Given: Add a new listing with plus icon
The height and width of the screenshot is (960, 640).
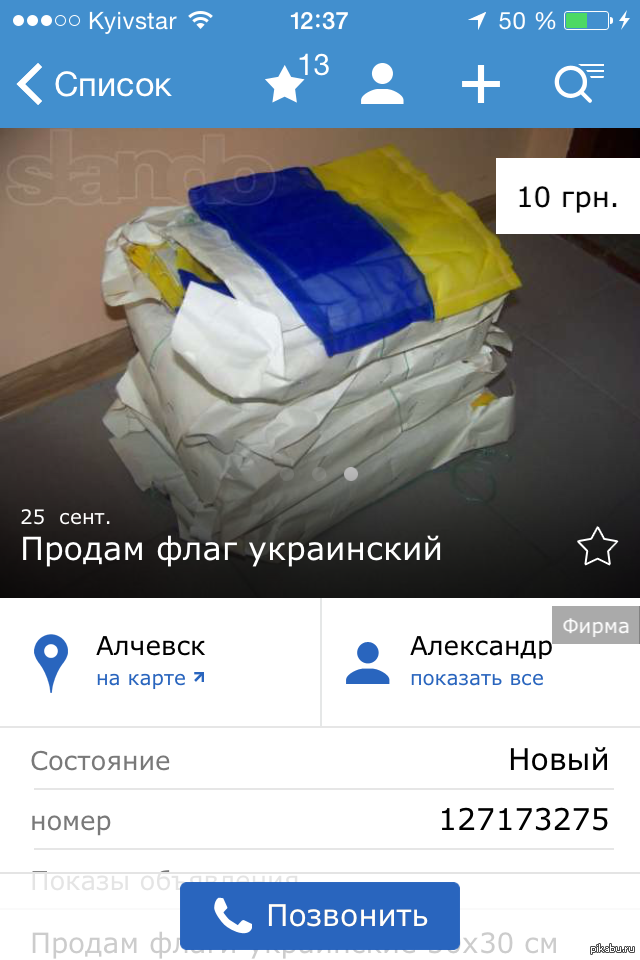Looking at the screenshot, I should click(480, 85).
